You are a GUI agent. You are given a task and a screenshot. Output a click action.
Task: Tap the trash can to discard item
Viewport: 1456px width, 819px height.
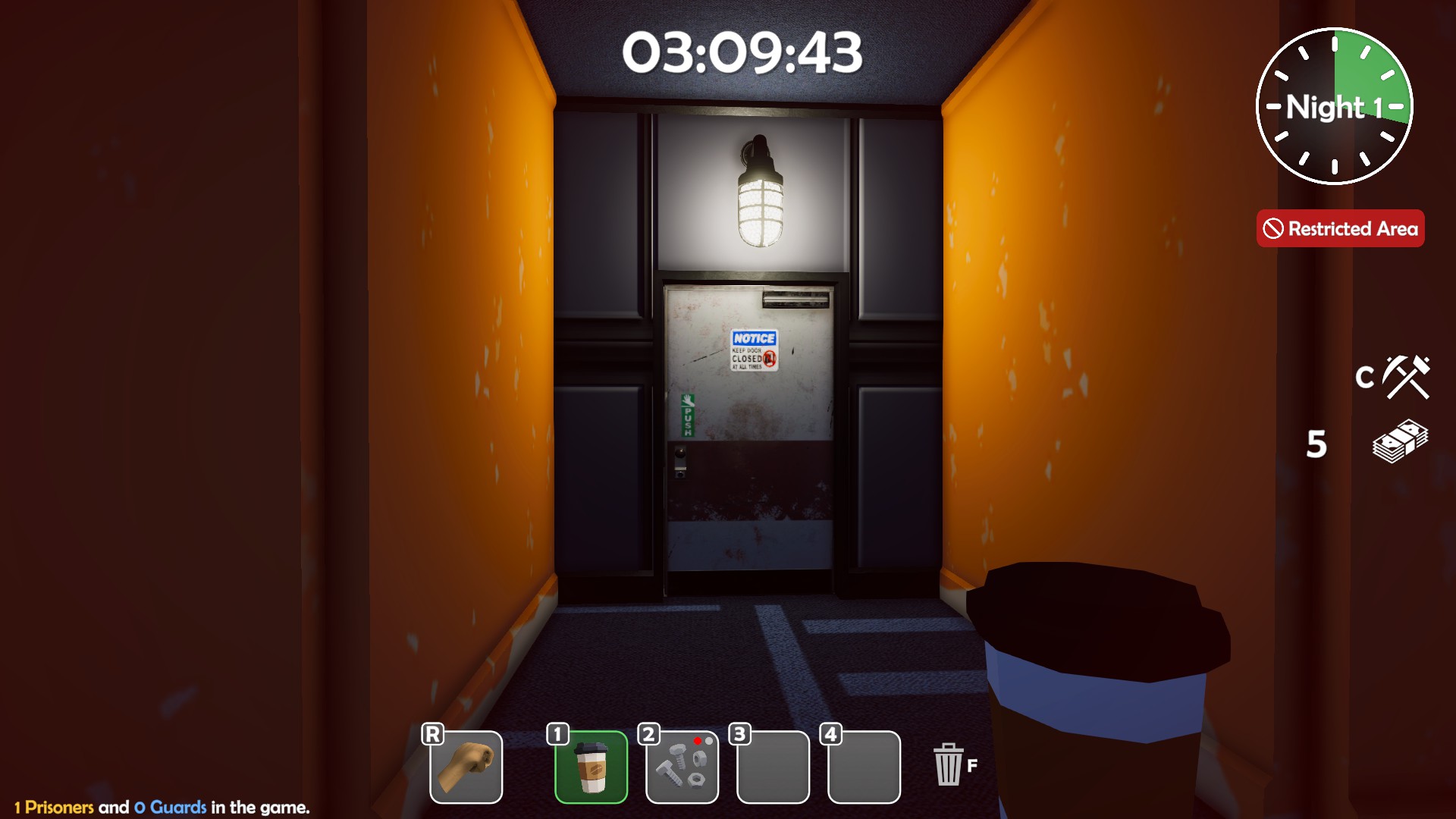(948, 764)
